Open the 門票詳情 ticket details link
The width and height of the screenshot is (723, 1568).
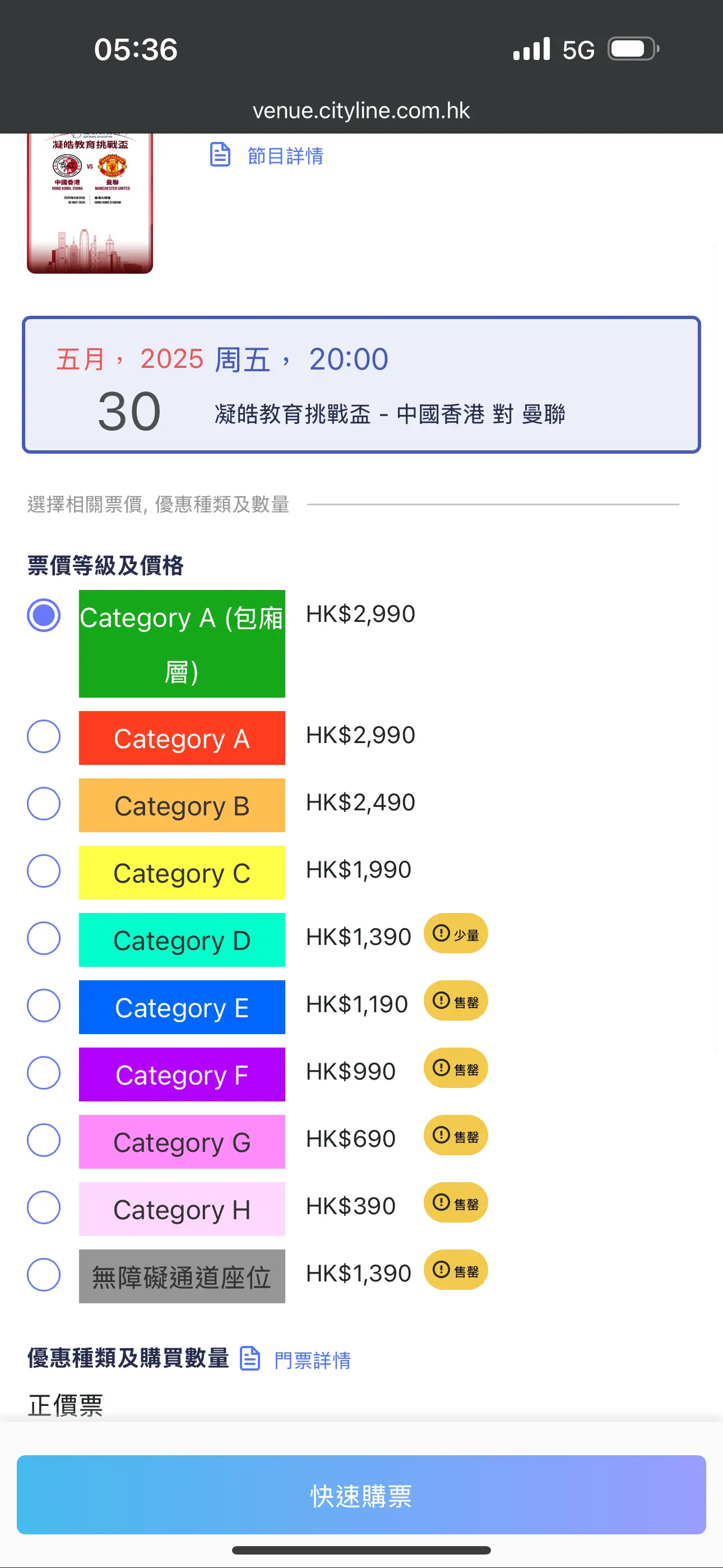(296, 1359)
